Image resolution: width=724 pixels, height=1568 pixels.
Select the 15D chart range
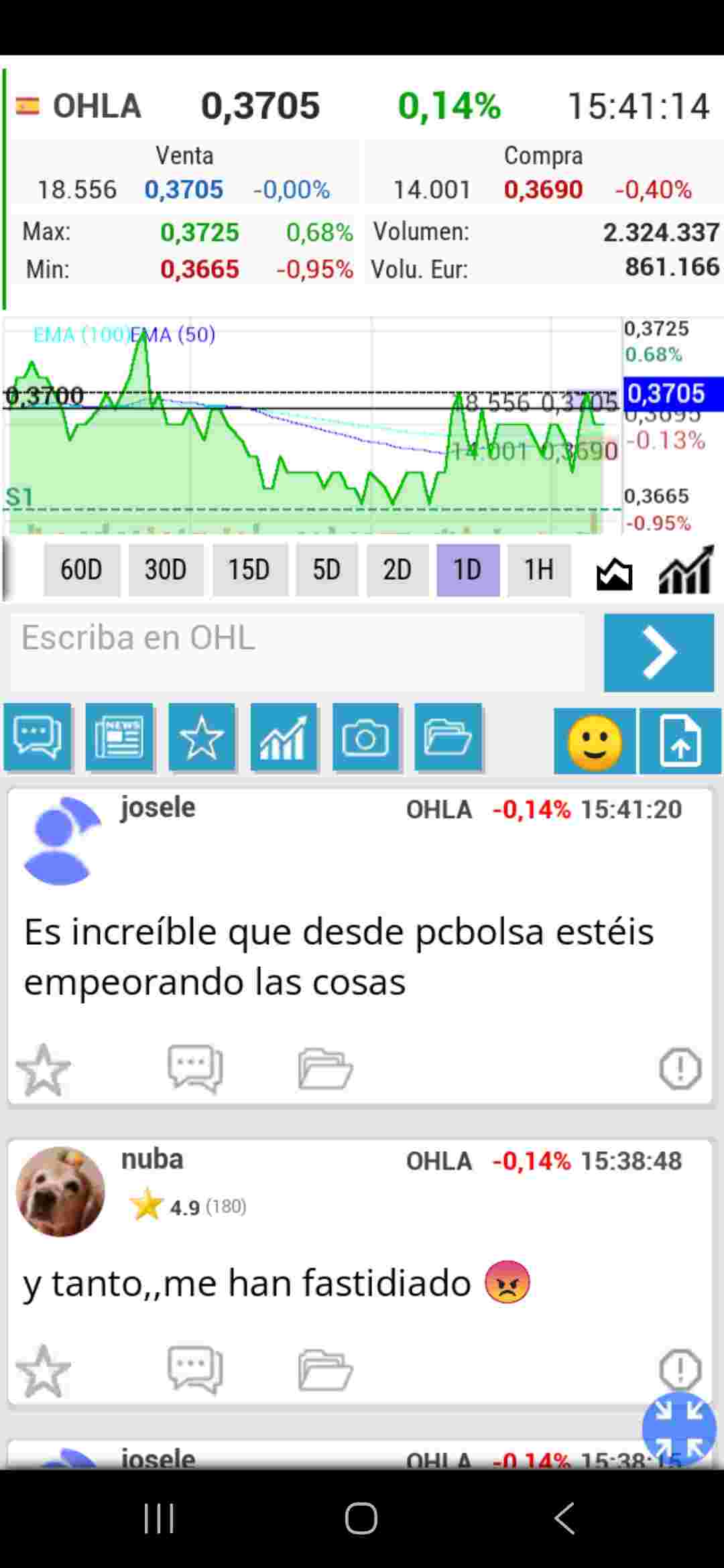pyautogui.click(x=249, y=570)
